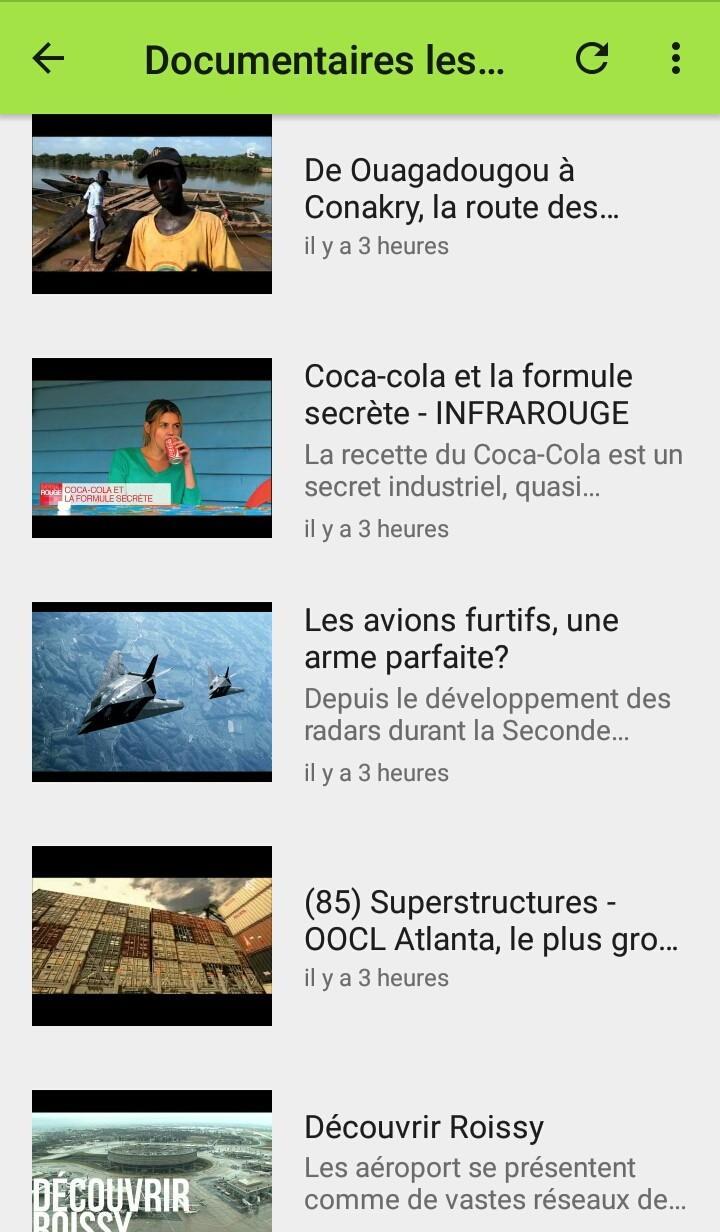
Task: Refresh the documentaries list
Action: point(592,59)
